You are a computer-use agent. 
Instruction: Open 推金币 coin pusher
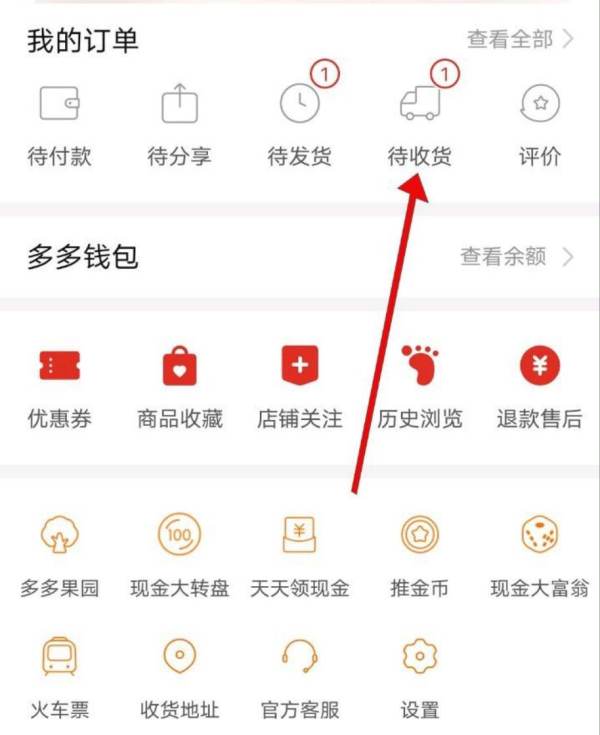(x=420, y=555)
